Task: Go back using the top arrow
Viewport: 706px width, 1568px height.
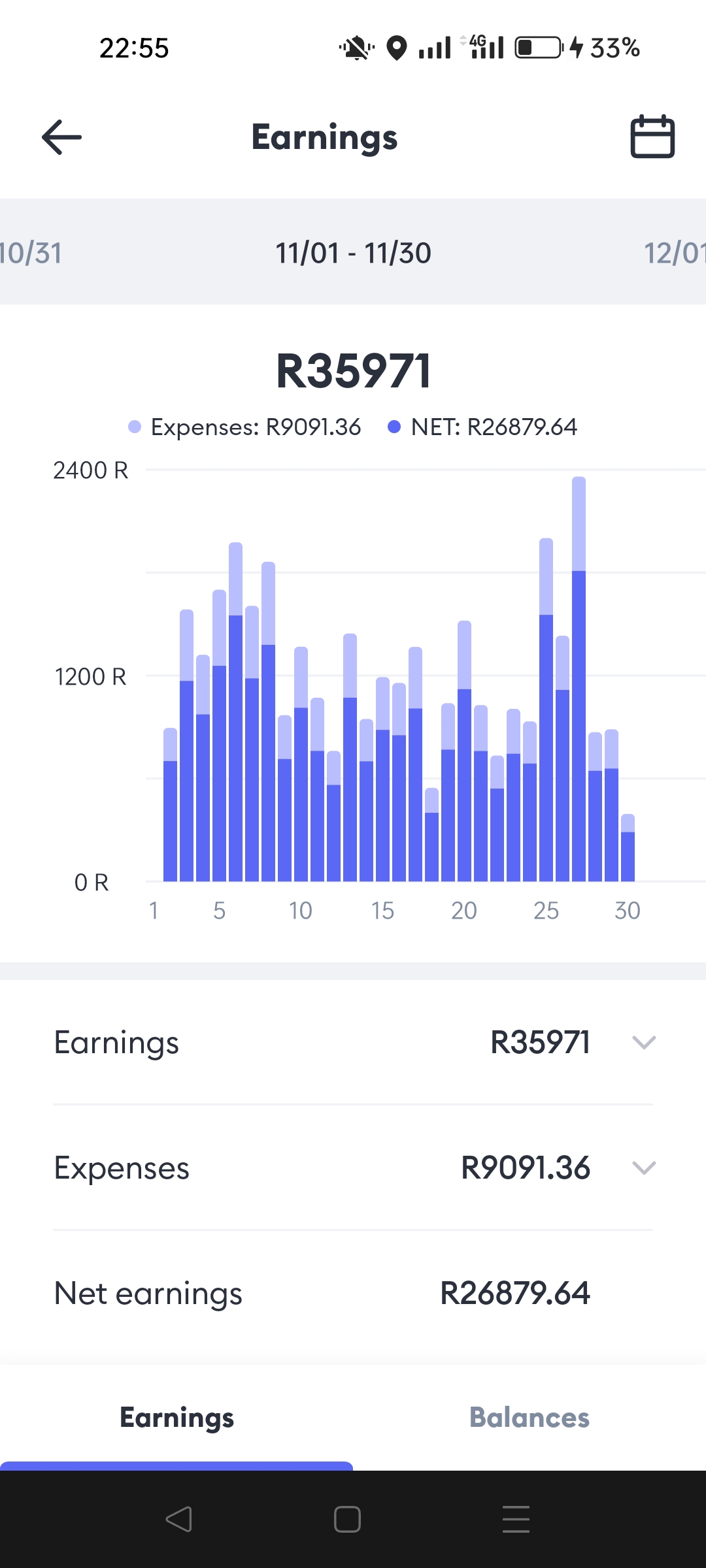Action: click(61, 137)
